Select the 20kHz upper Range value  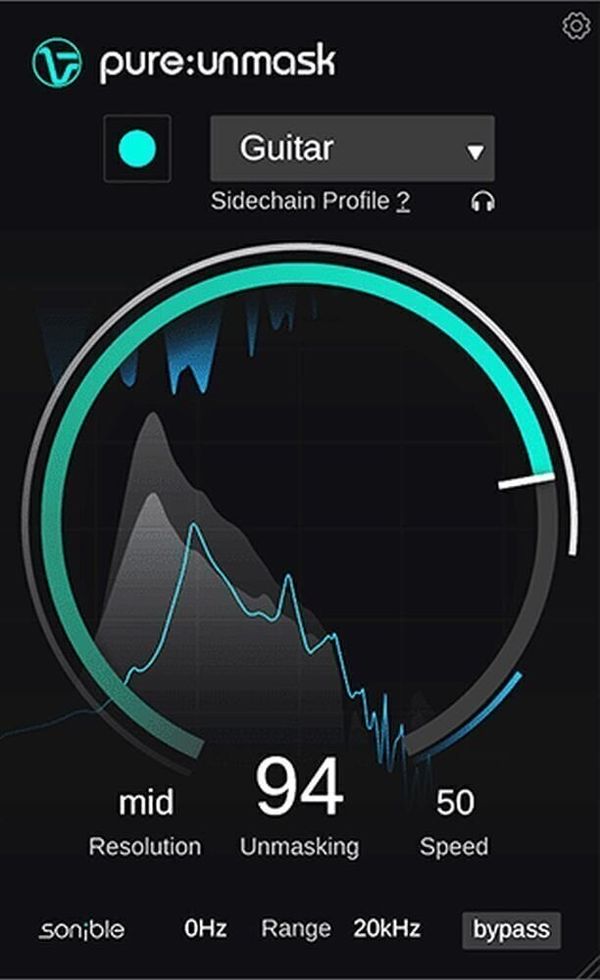coord(387,929)
